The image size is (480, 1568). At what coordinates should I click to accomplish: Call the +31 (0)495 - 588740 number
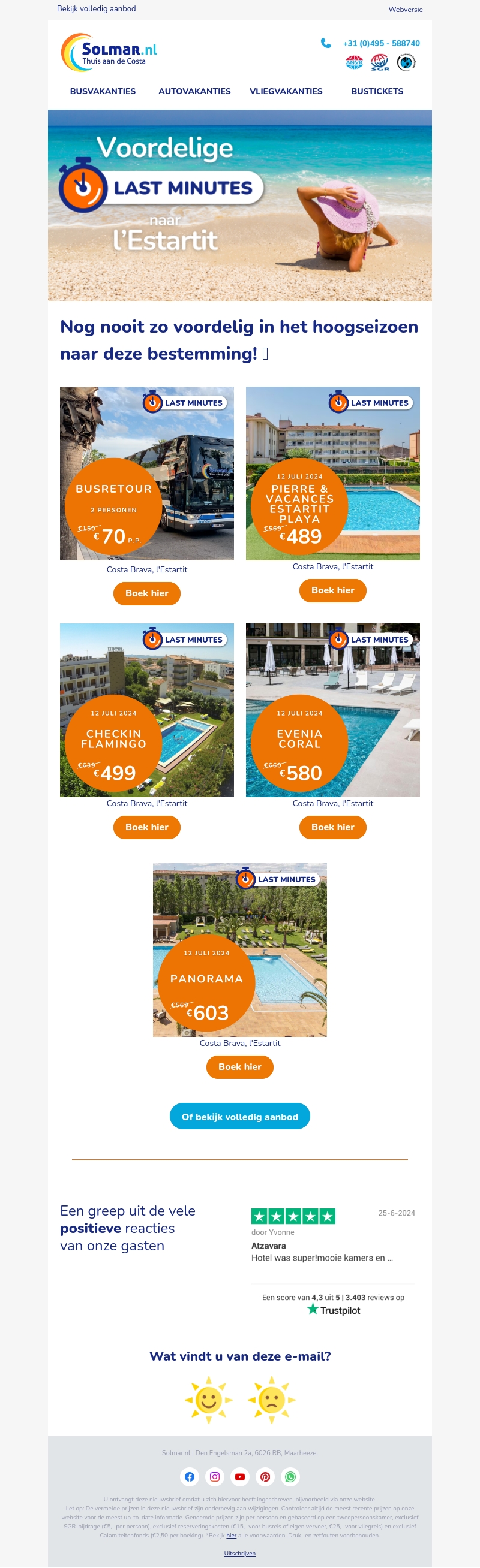point(381,43)
